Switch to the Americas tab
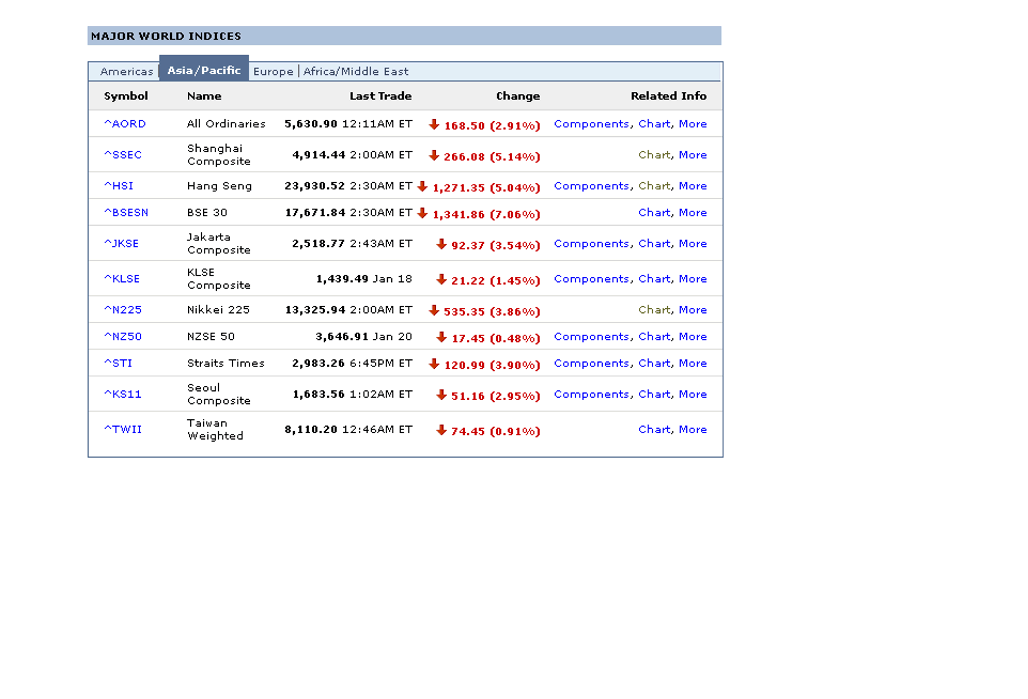1028x699 pixels. click(x=127, y=72)
